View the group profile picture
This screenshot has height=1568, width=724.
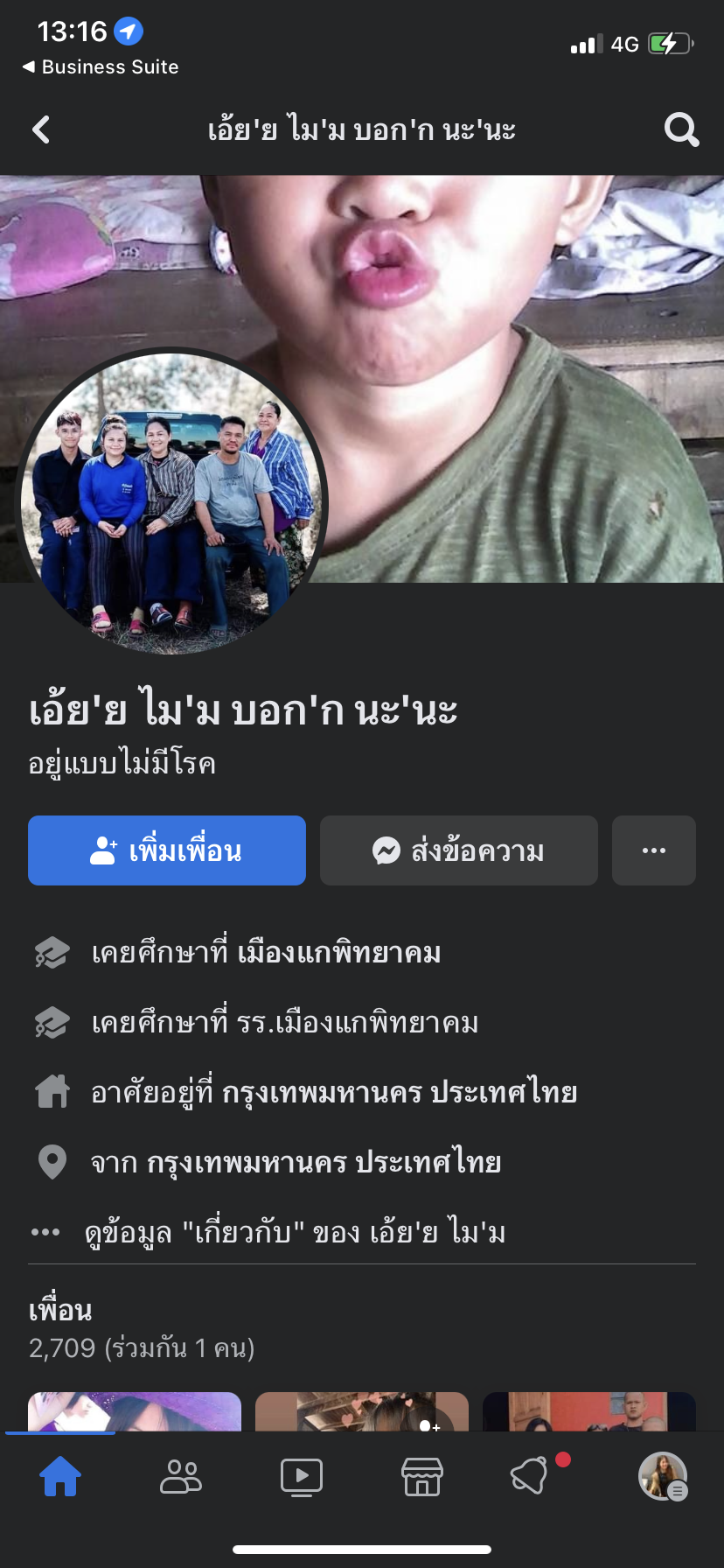point(171,503)
